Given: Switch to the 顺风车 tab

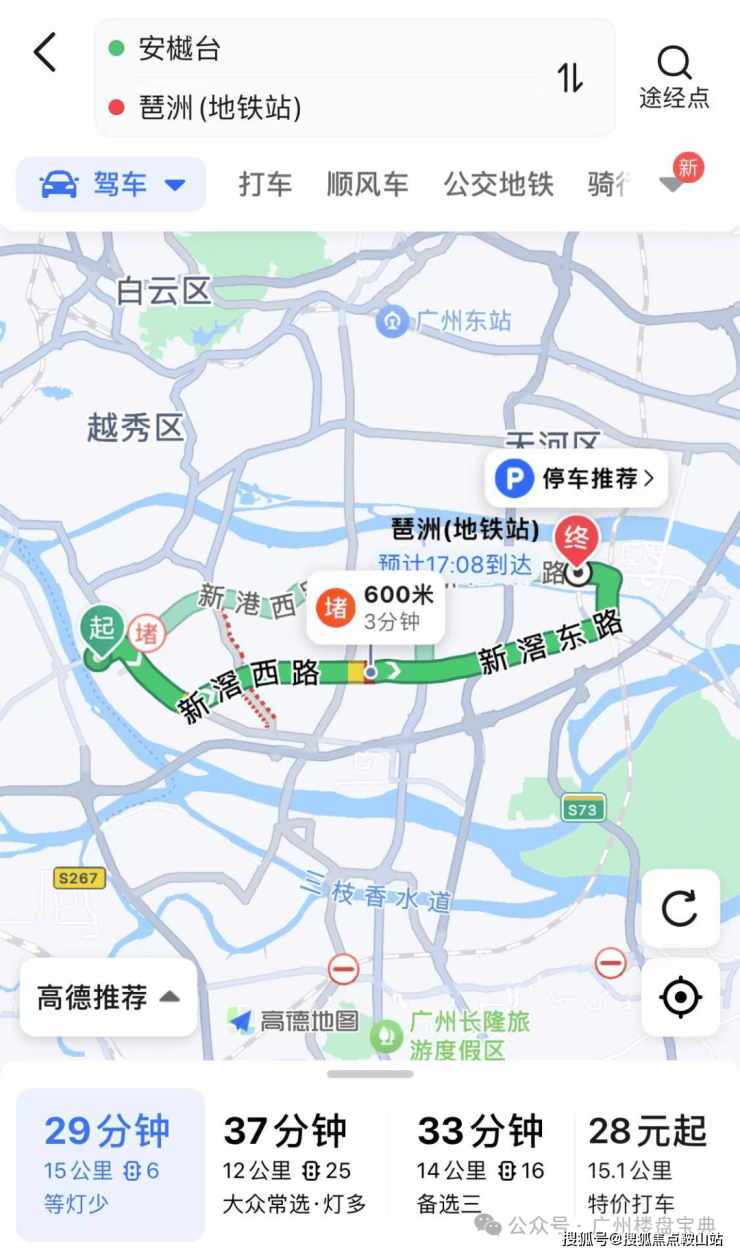Looking at the screenshot, I should tap(367, 184).
